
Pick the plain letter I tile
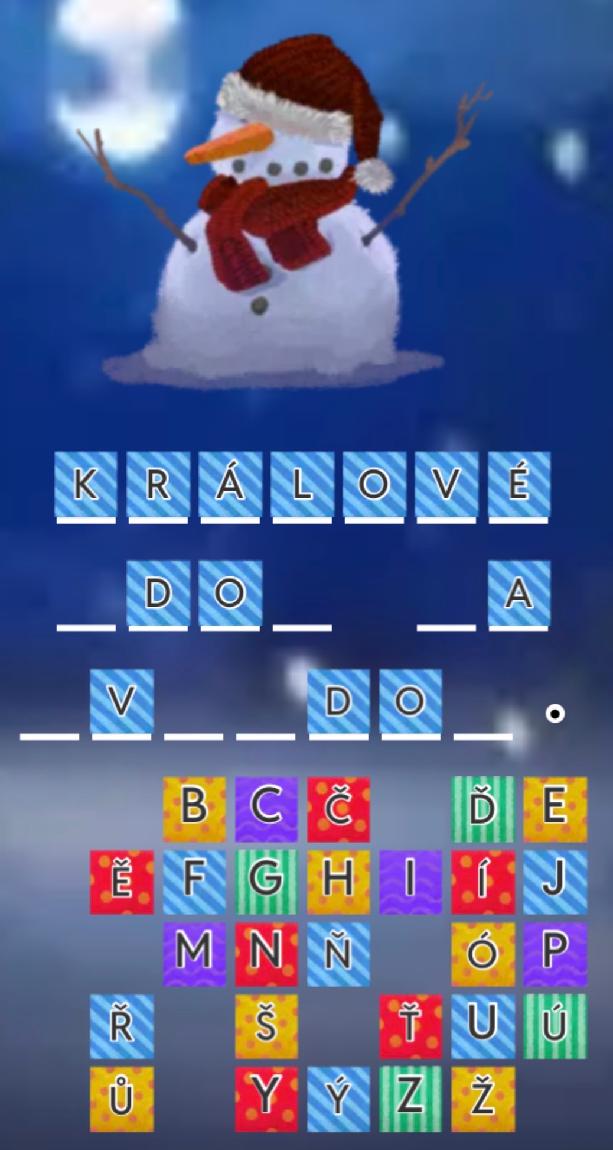pos(410,882)
